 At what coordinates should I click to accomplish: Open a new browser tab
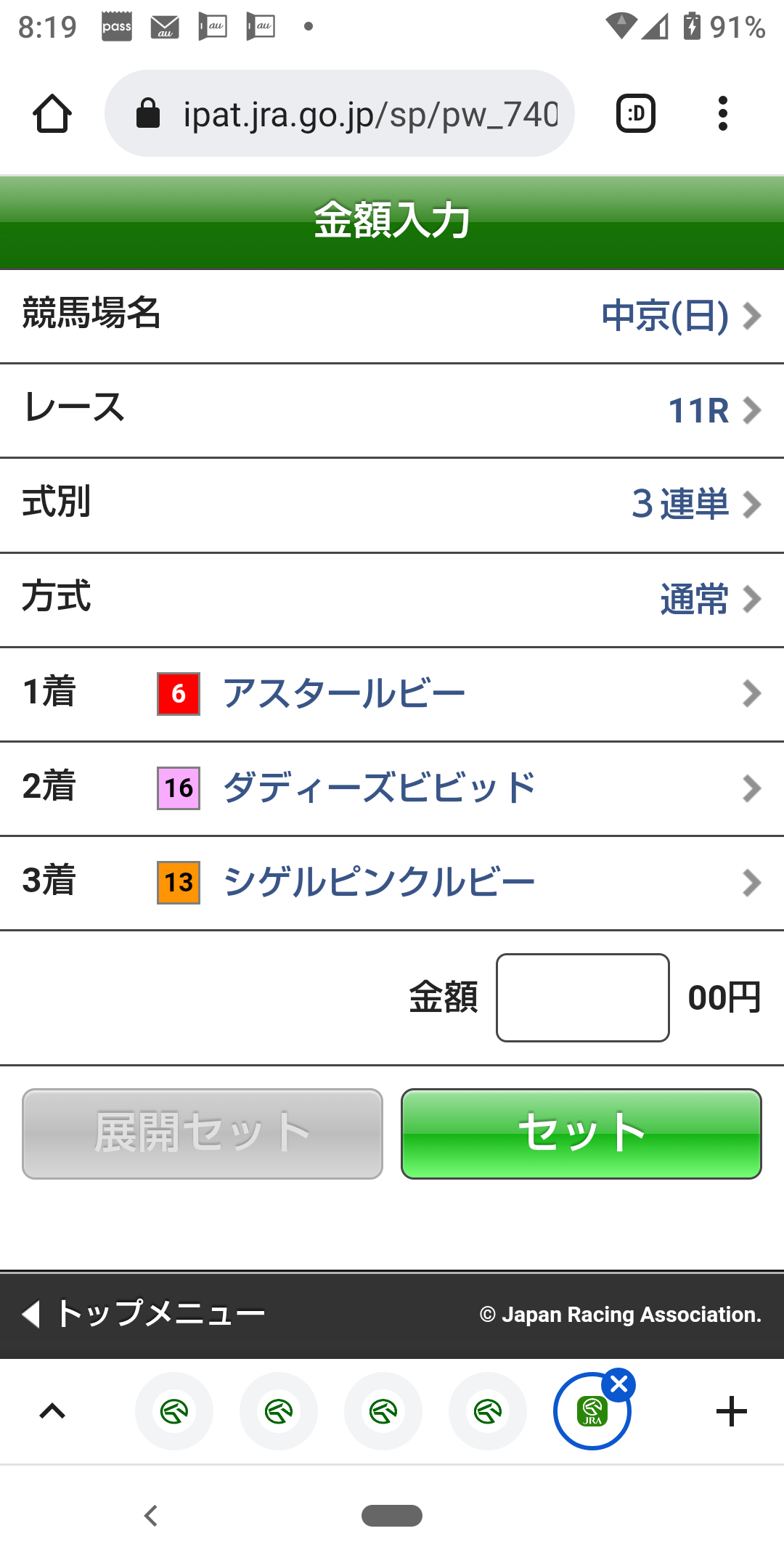(731, 1411)
